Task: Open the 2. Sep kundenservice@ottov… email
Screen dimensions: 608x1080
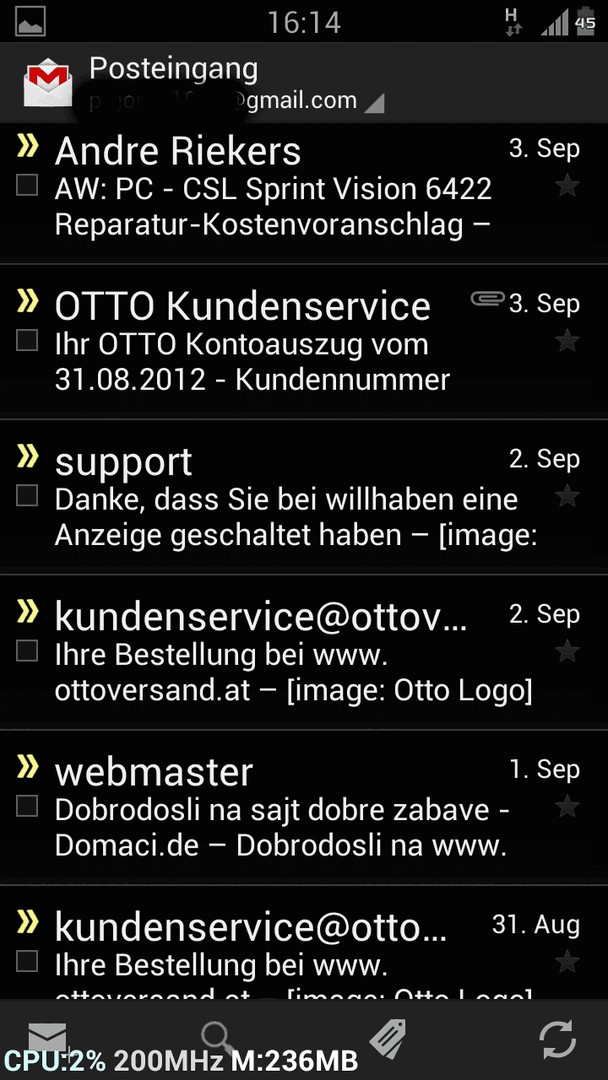Action: 304,652
